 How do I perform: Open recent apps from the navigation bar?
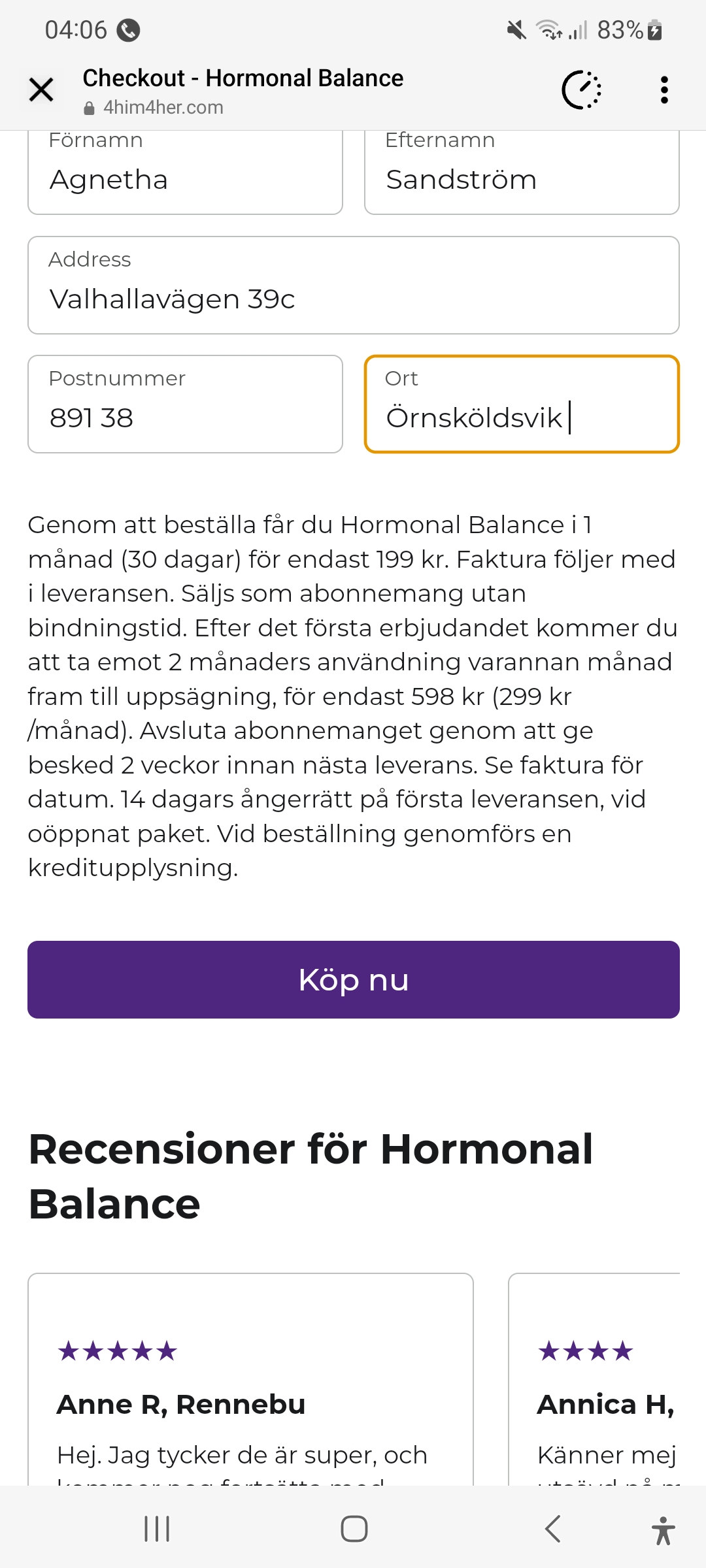coord(157,1529)
